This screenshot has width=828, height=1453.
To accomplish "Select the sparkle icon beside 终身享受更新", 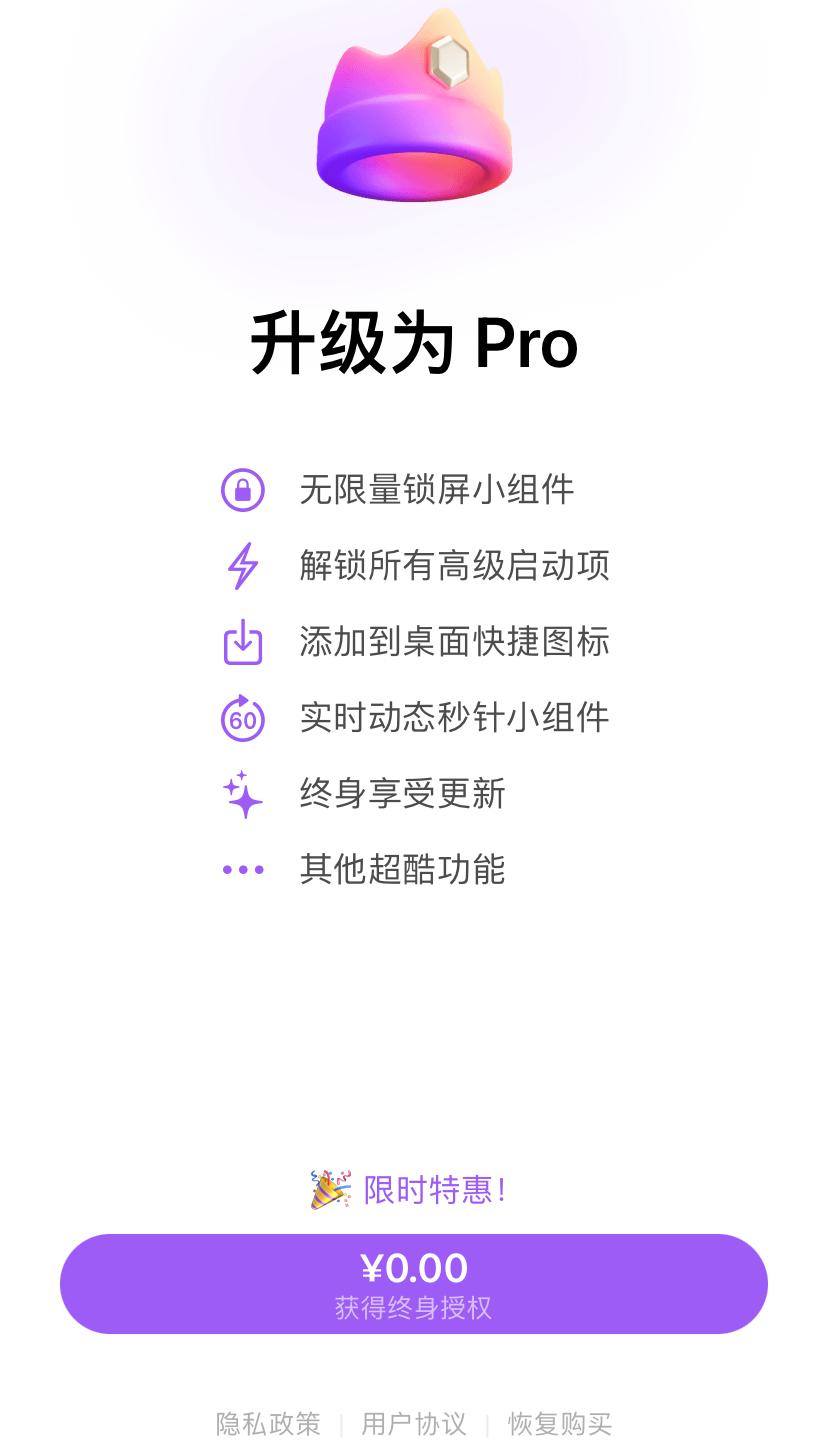I will (241, 795).
